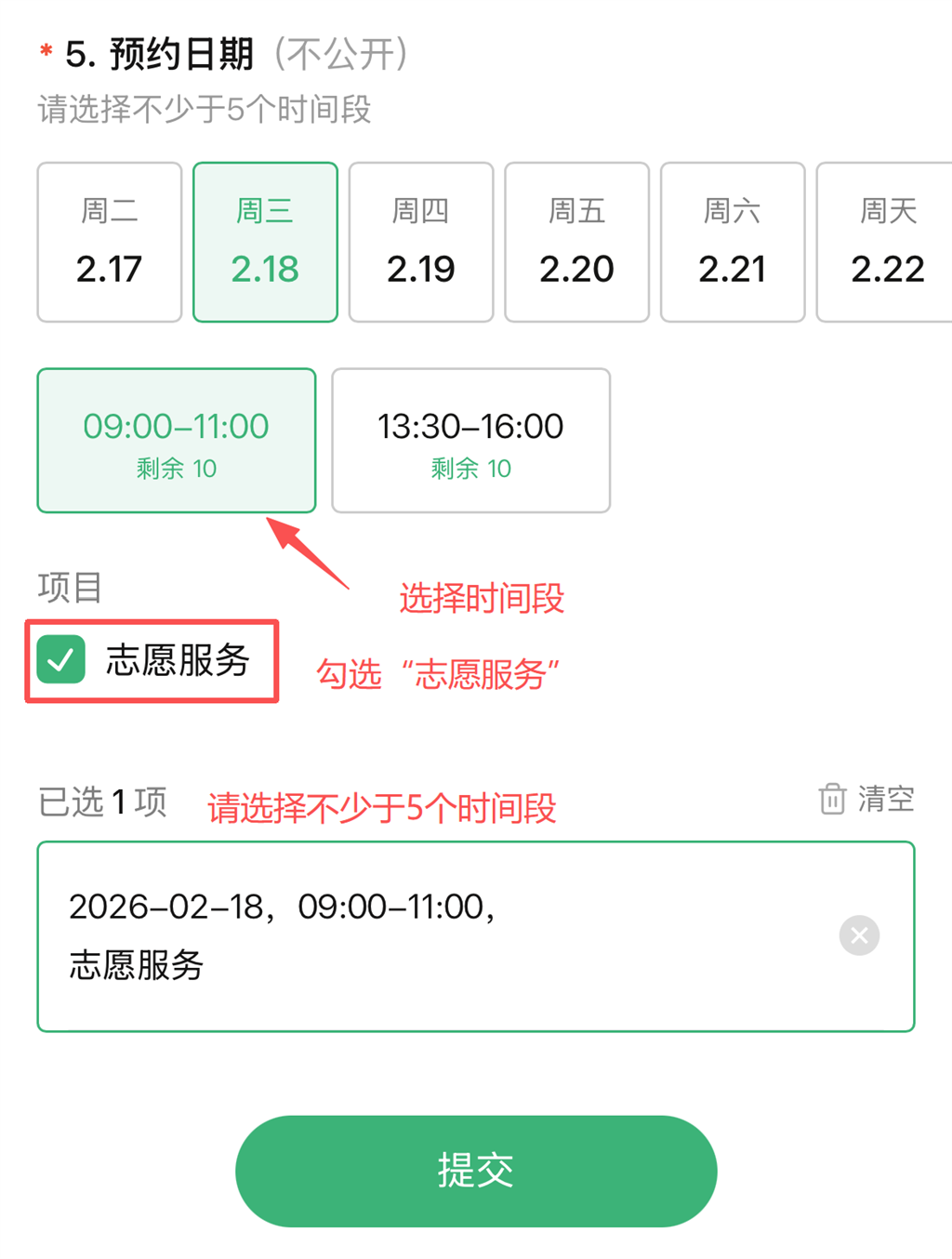Remove the selected 2026-02-18 entry
Viewport: 952px width, 1259px height.
click(x=859, y=935)
